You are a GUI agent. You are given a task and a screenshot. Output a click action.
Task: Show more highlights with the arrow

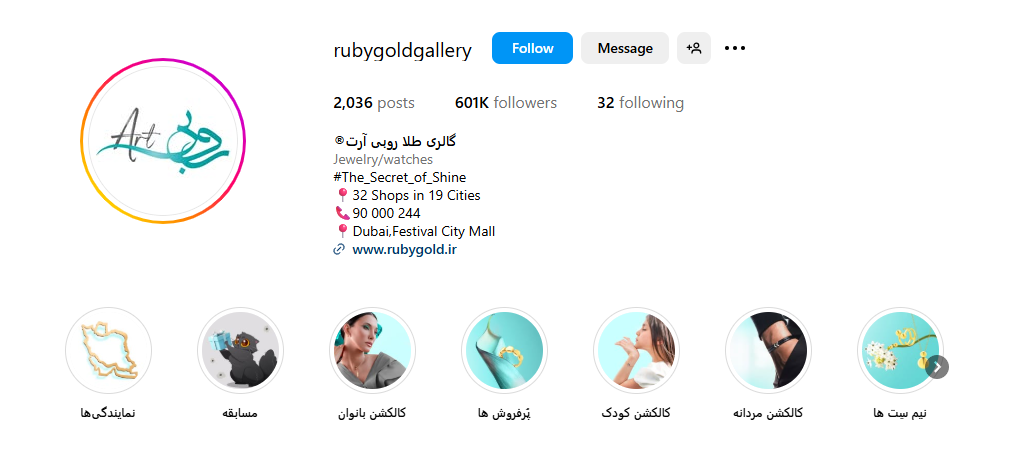pyautogui.click(x=937, y=367)
